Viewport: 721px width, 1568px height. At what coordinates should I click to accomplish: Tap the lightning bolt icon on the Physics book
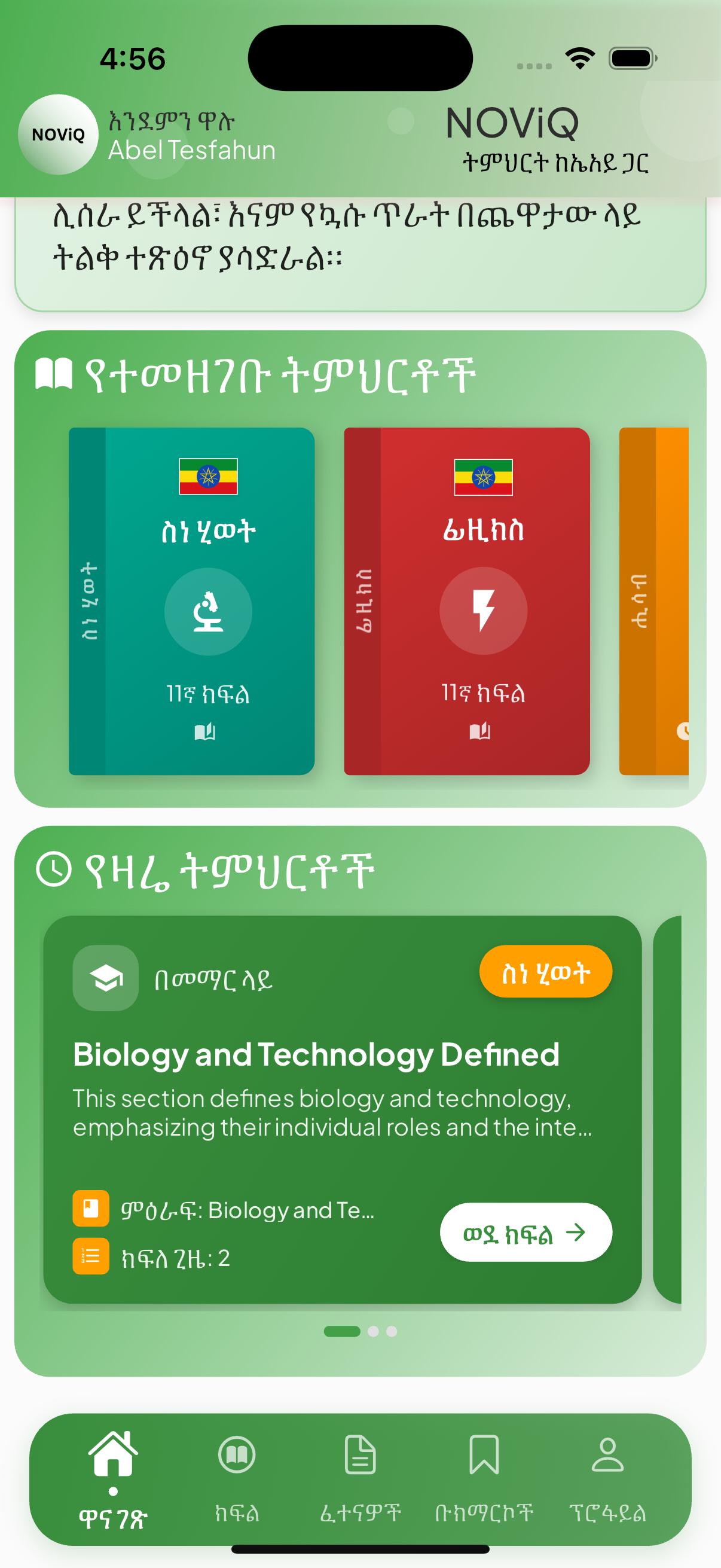tap(484, 612)
